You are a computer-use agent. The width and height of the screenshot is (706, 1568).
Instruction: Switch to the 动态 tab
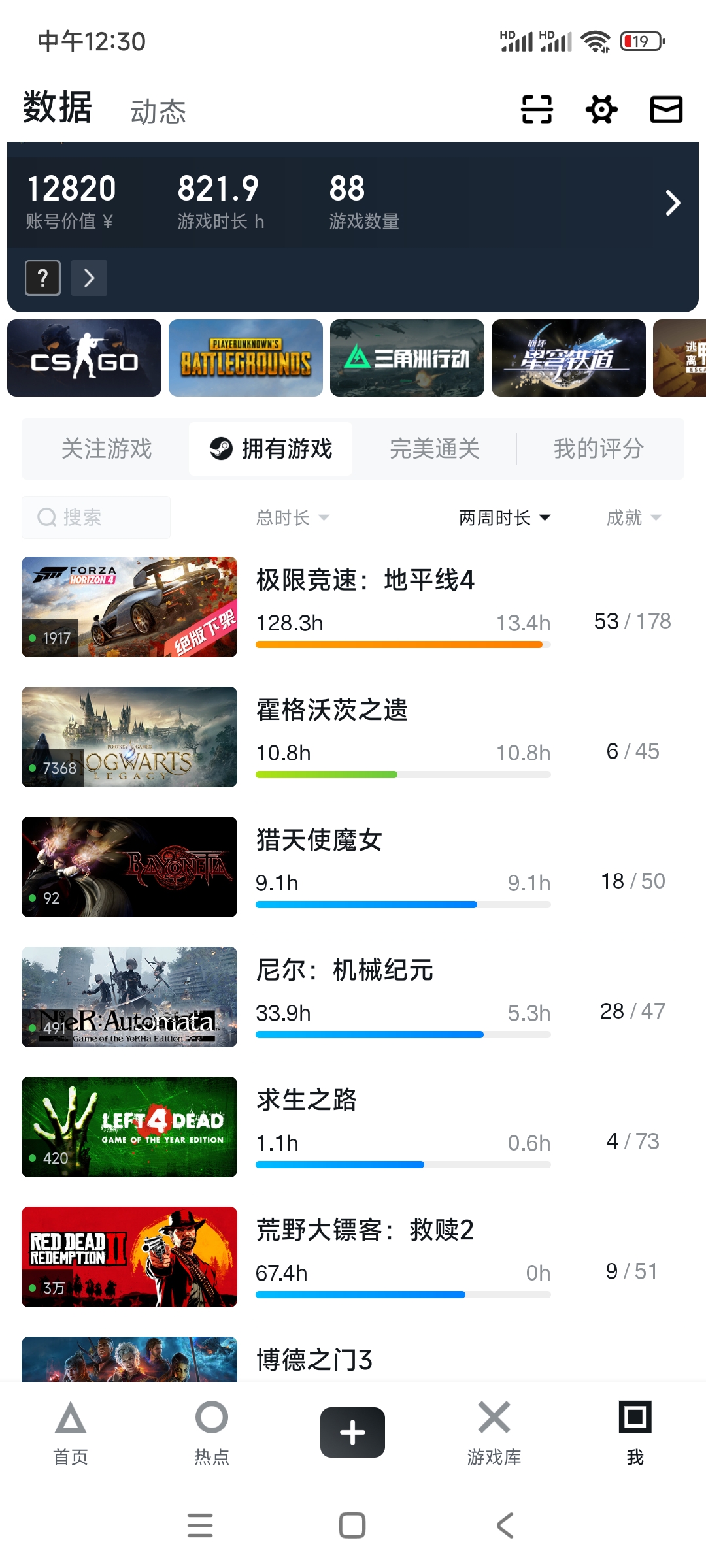pos(158,112)
